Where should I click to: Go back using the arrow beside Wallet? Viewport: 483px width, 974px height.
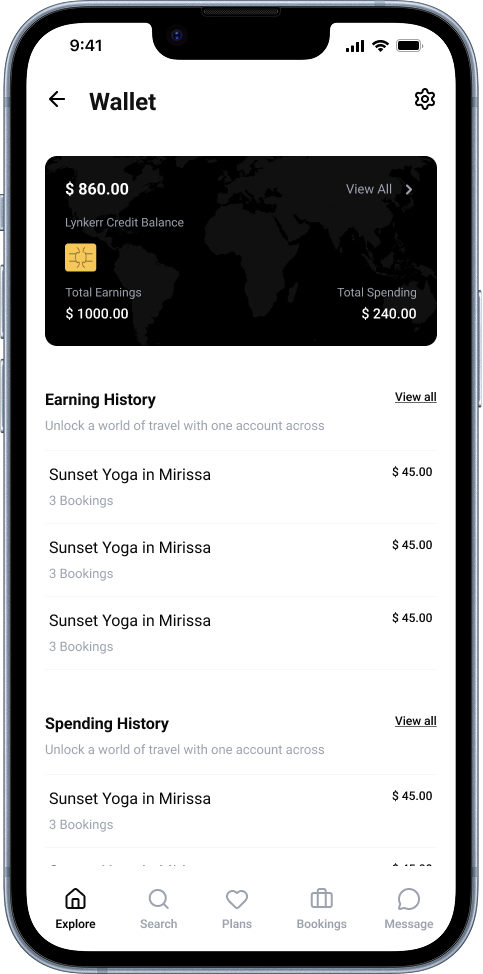point(57,99)
